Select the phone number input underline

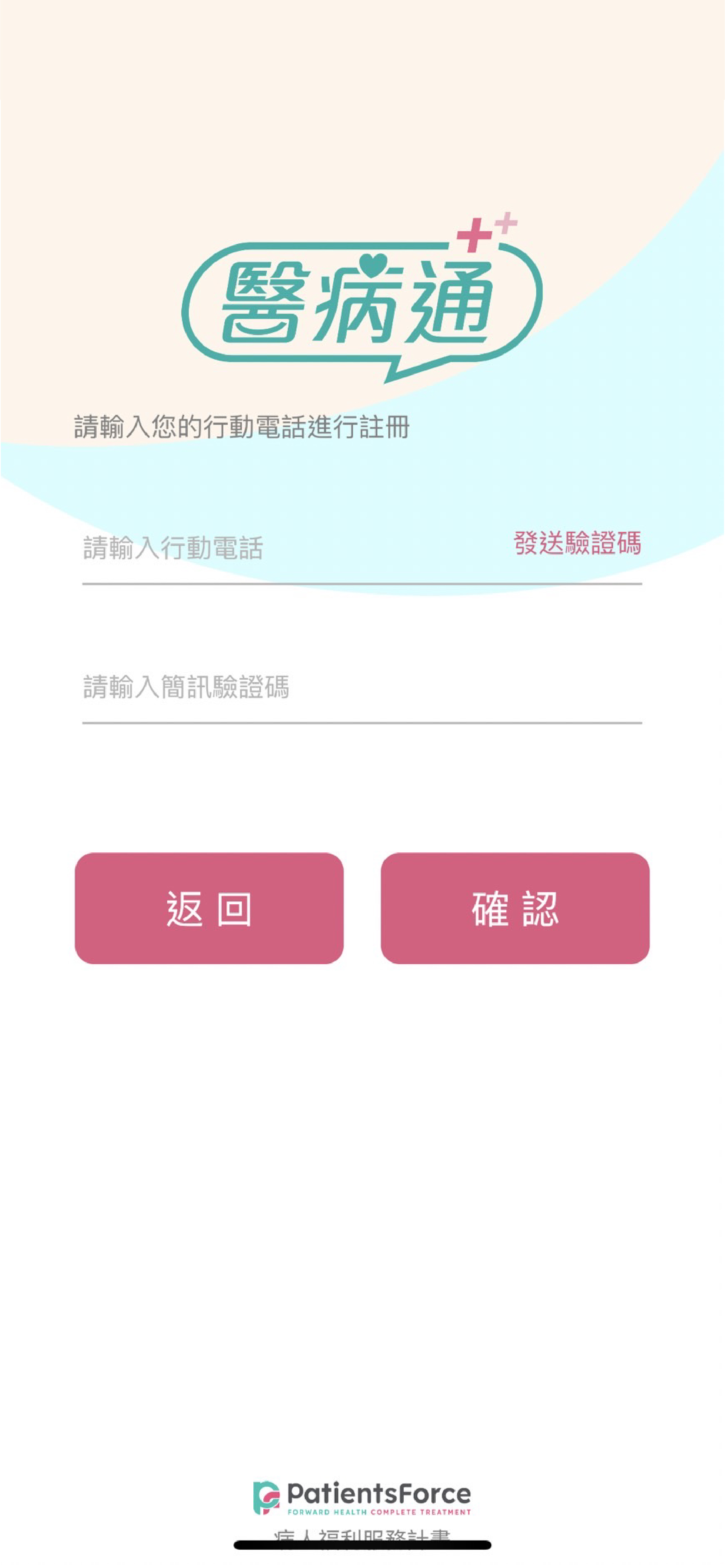point(362,586)
